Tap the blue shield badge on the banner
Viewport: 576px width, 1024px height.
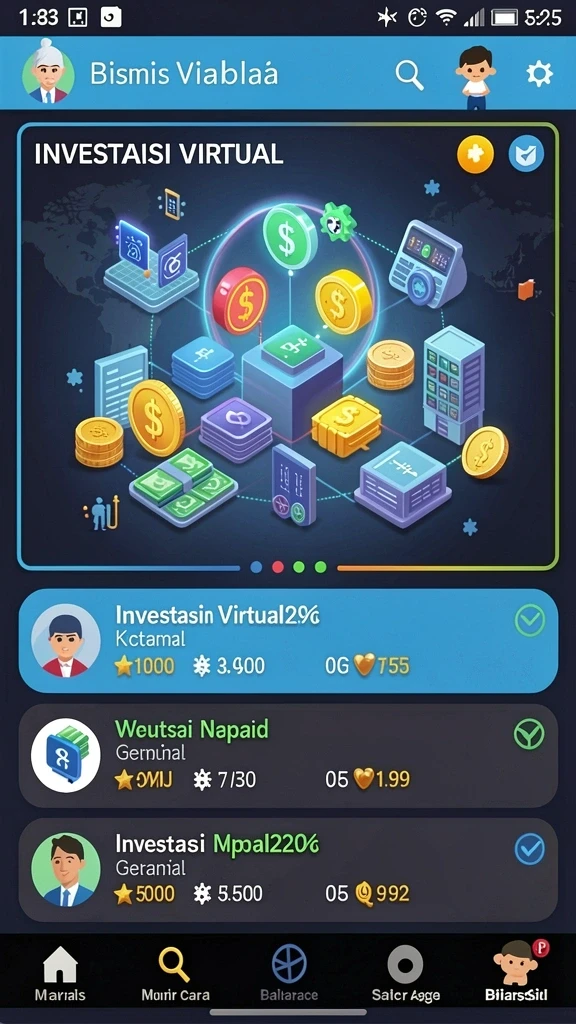pos(526,155)
